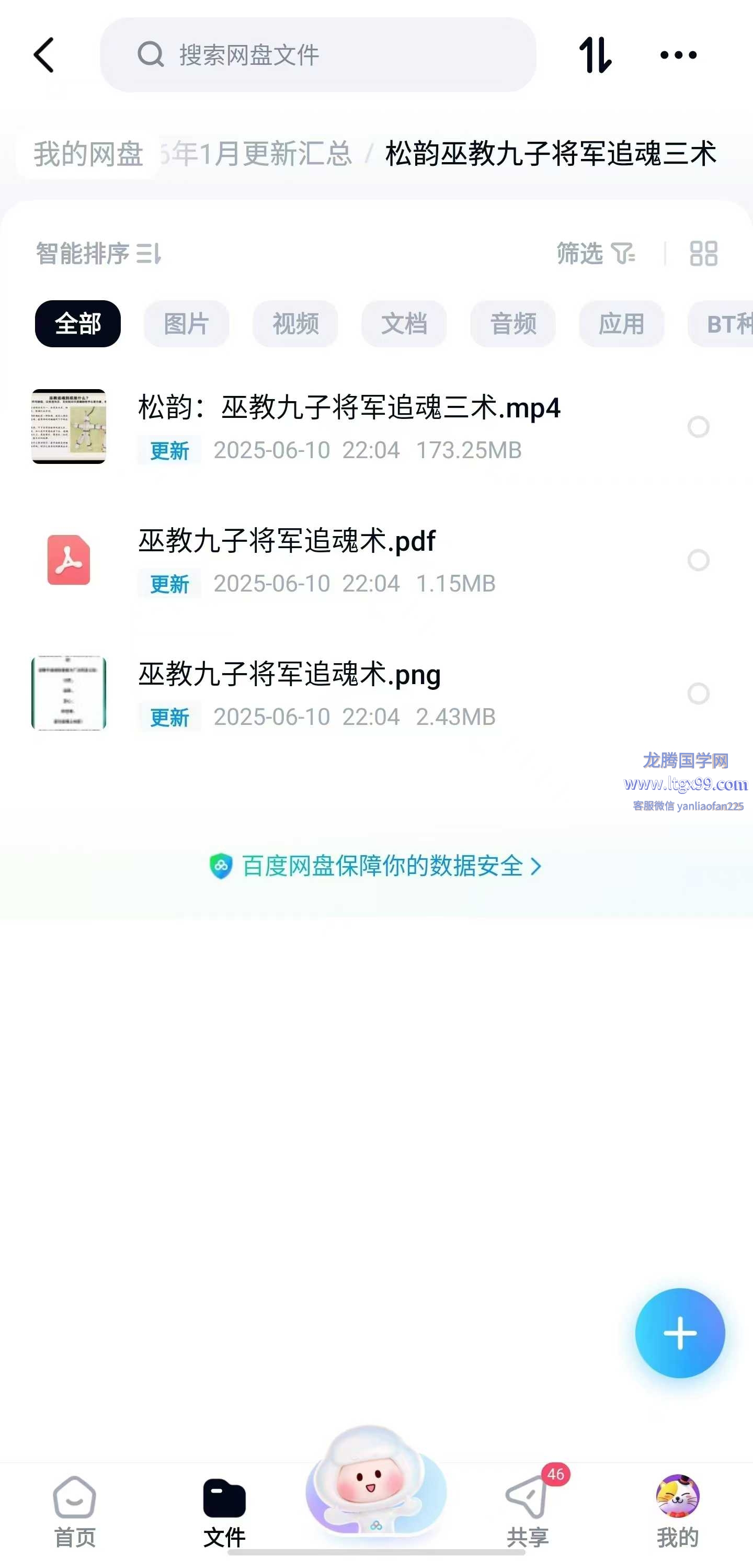Open the 筛选 filter options

pyautogui.click(x=595, y=253)
